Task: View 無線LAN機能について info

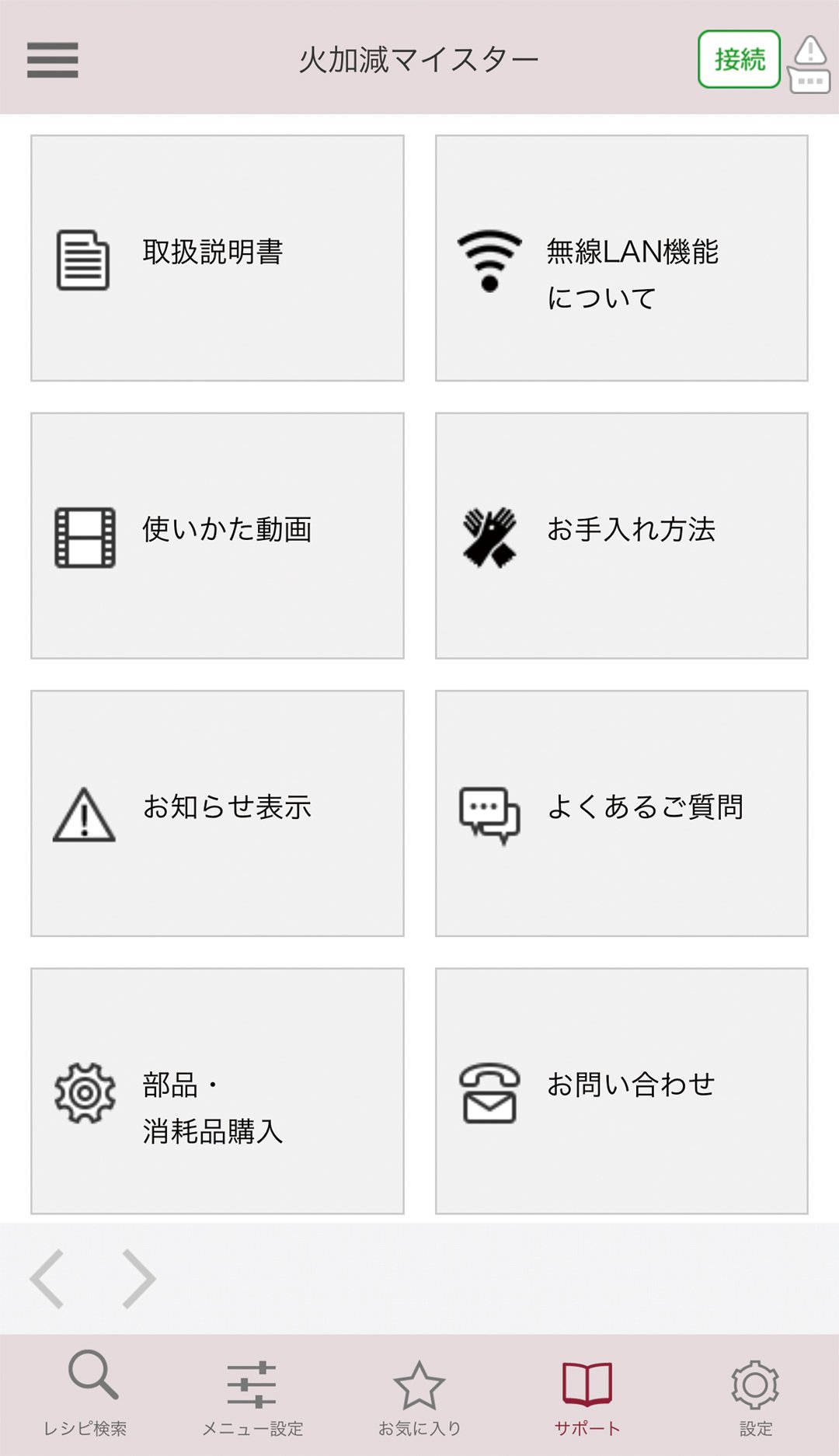Action: click(621, 258)
